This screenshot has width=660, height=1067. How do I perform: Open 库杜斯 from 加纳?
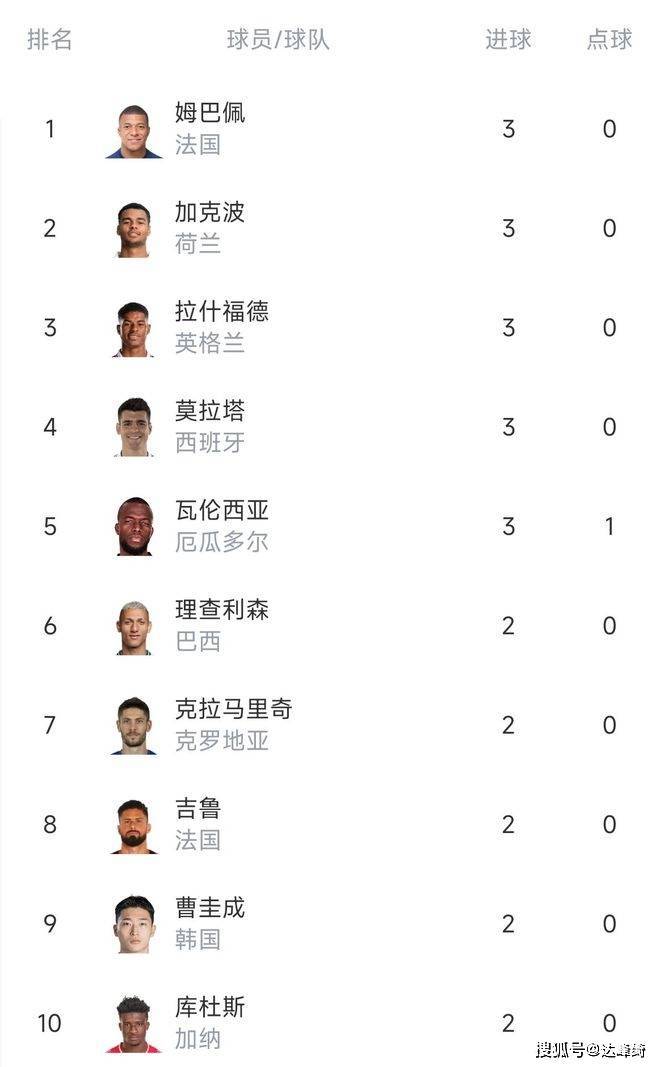330,1020
